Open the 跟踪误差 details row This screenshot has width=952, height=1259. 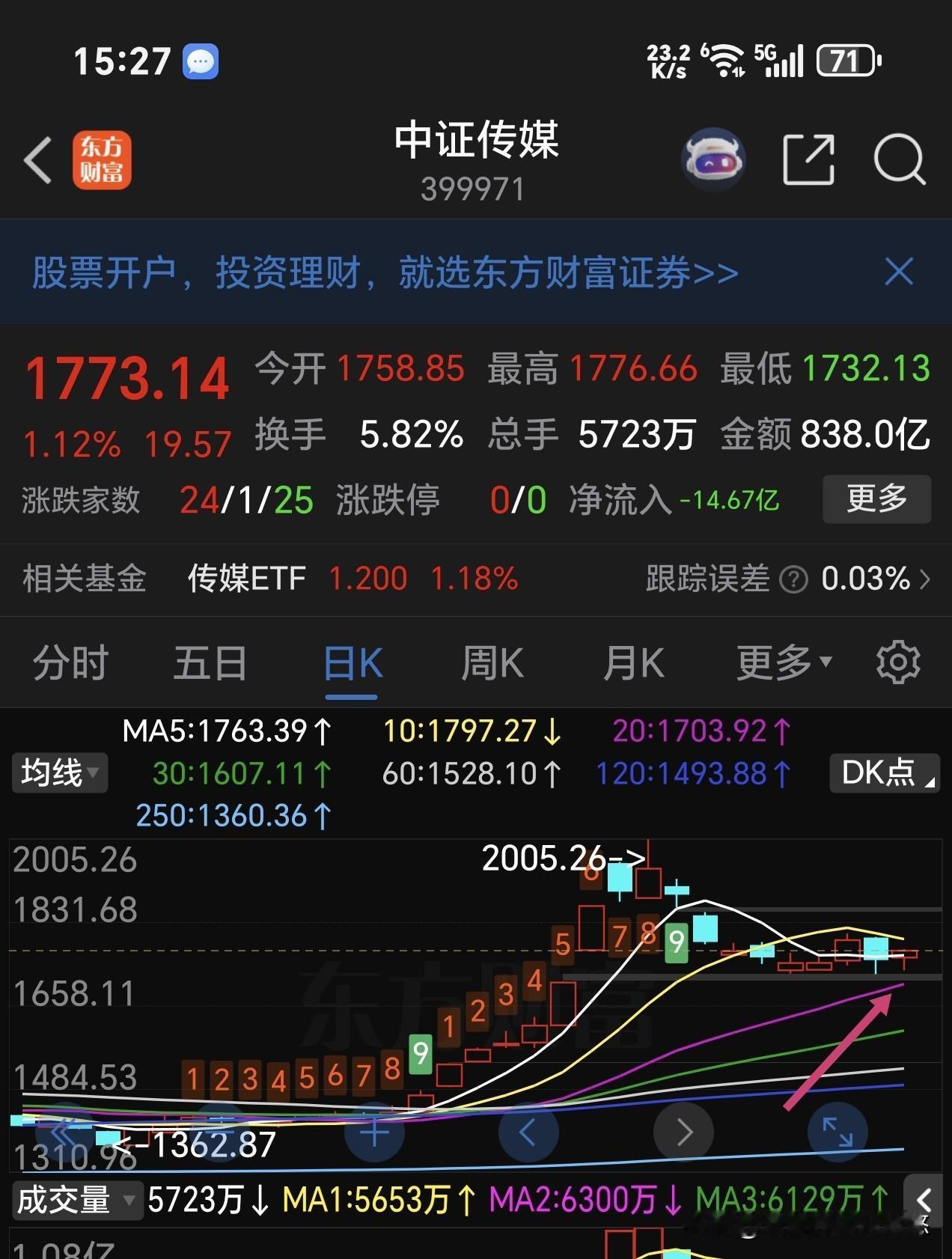tap(788, 579)
